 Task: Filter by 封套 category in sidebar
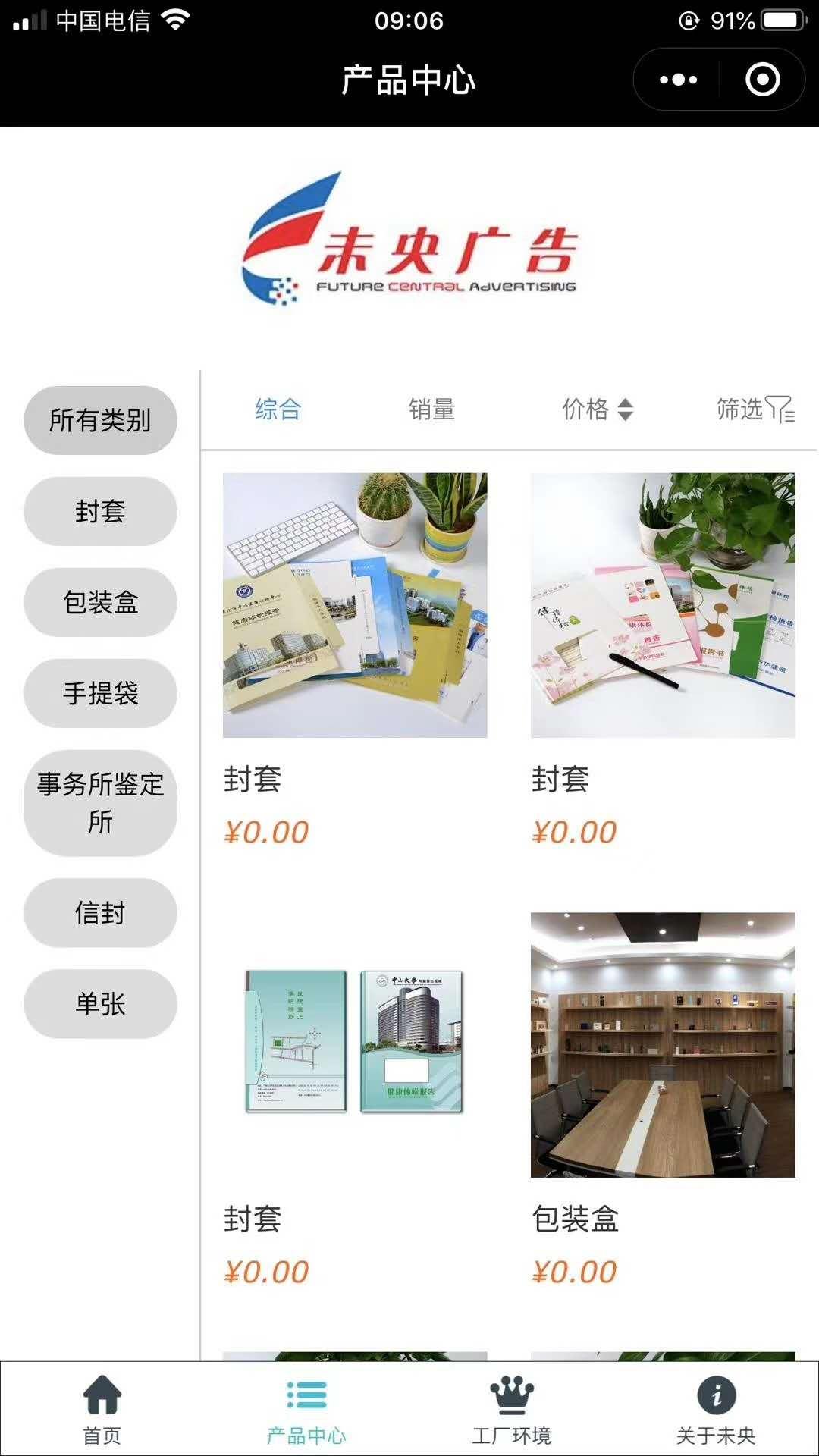click(x=100, y=511)
